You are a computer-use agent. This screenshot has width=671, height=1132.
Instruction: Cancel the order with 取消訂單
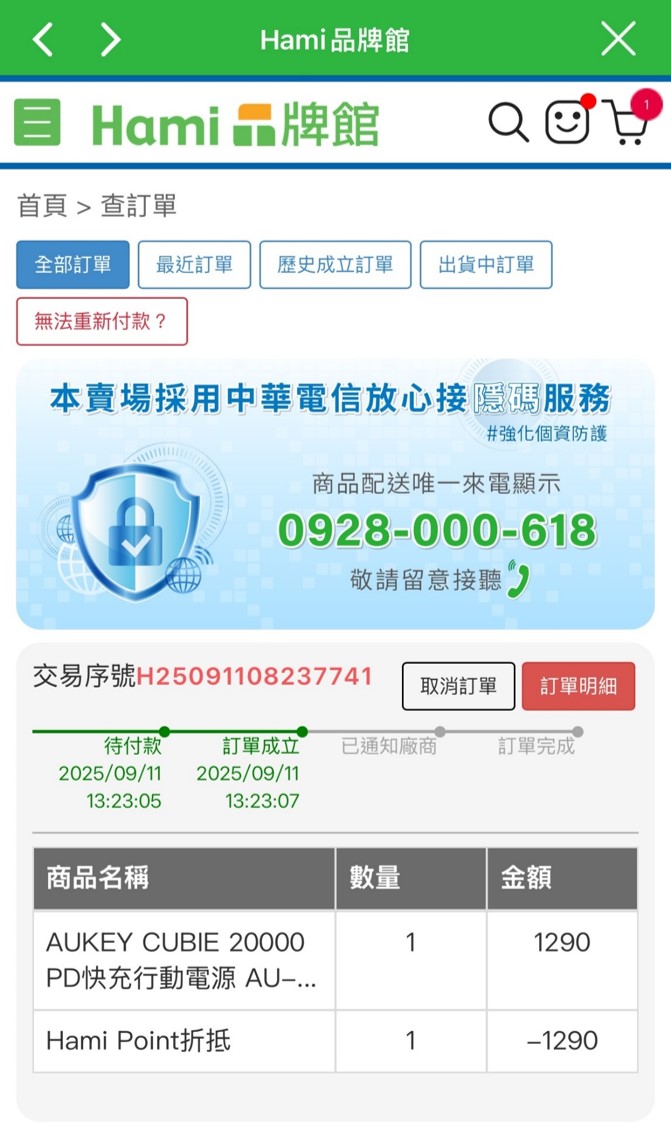pyautogui.click(x=458, y=686)
